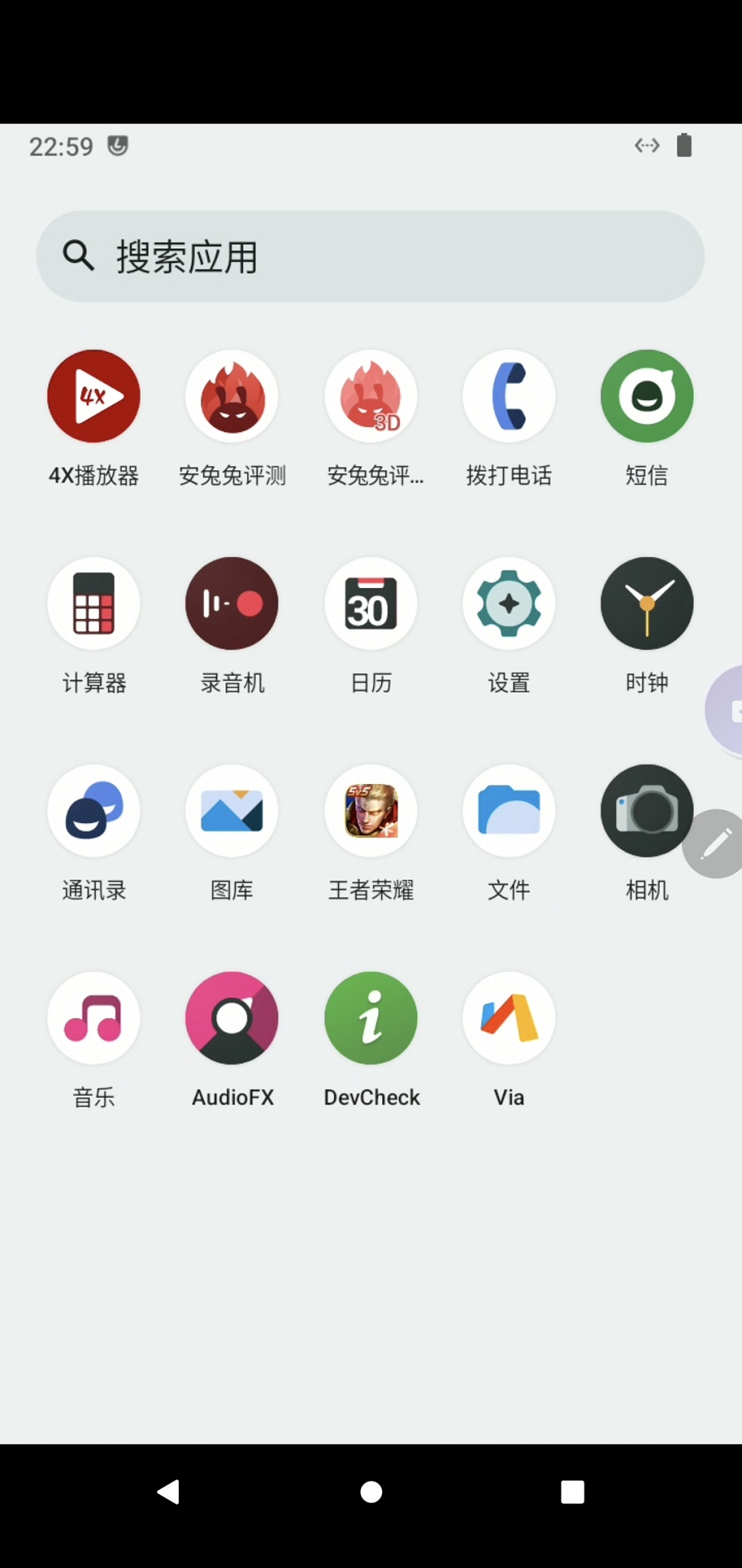This screenshot has height=1568, width=742.
Task: Launch the 计算器 calculator app
Action: pyautogui.click(x=94, y=604)
